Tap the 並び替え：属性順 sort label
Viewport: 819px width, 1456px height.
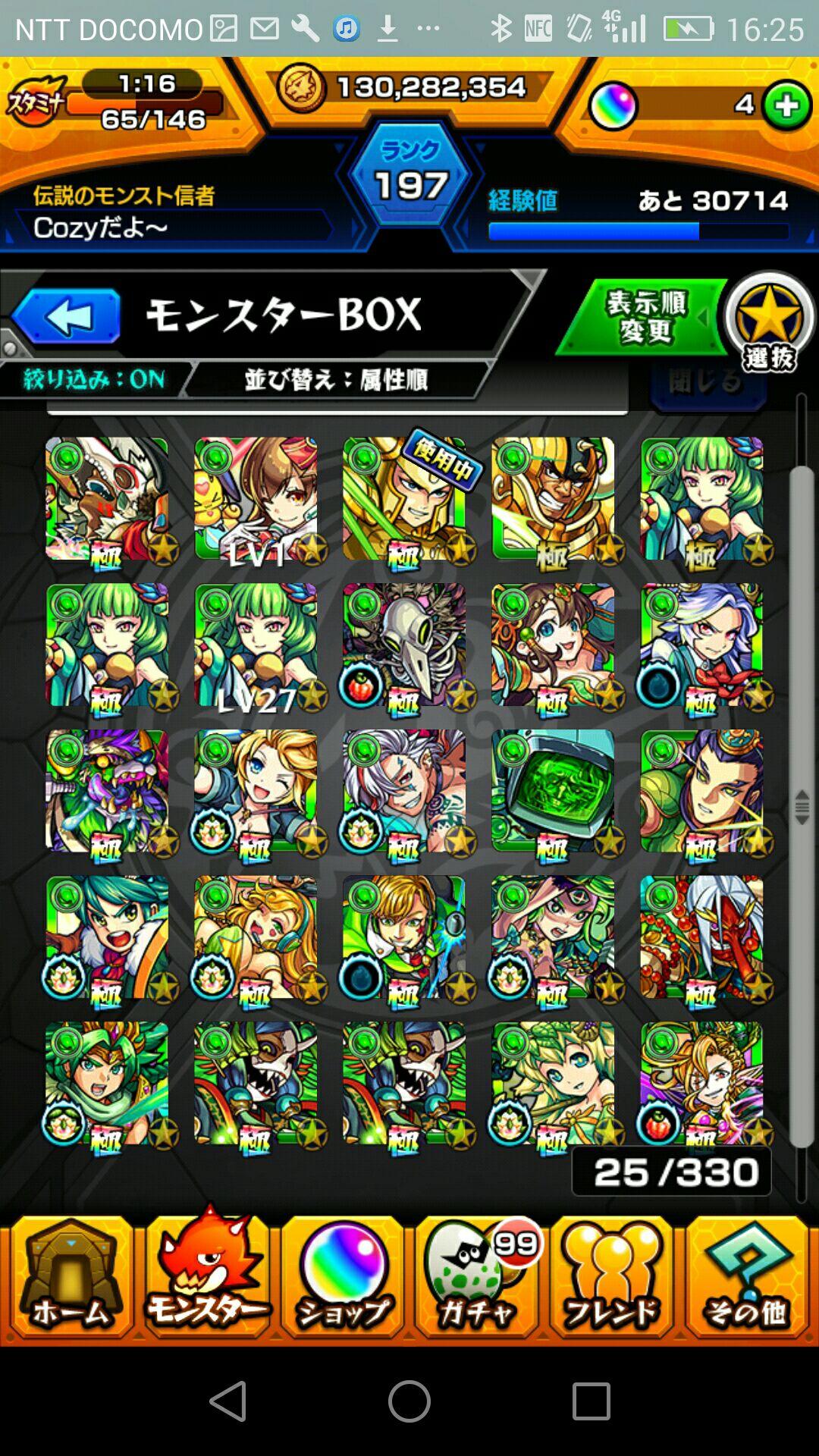(336, 379)
